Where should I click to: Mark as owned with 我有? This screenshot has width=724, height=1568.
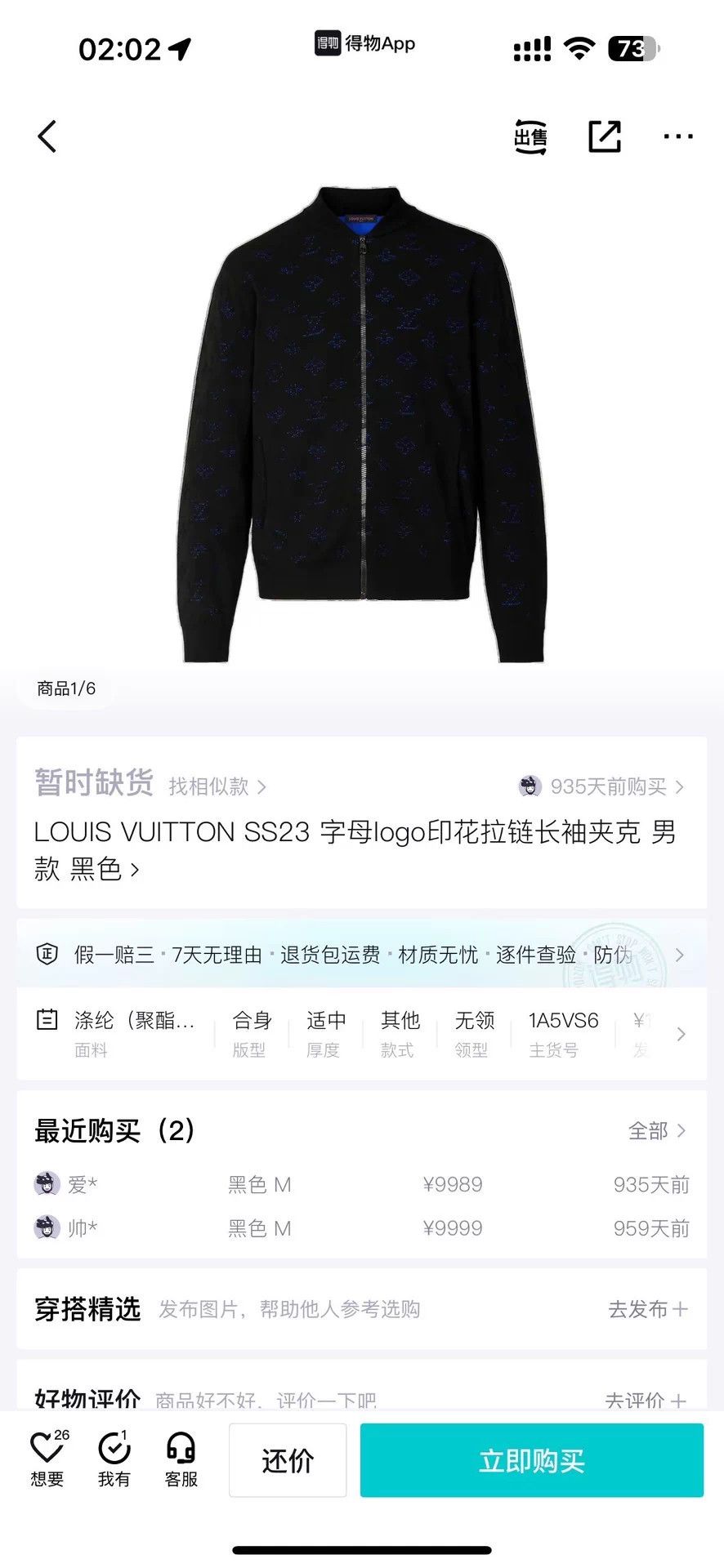(114, 1459)
